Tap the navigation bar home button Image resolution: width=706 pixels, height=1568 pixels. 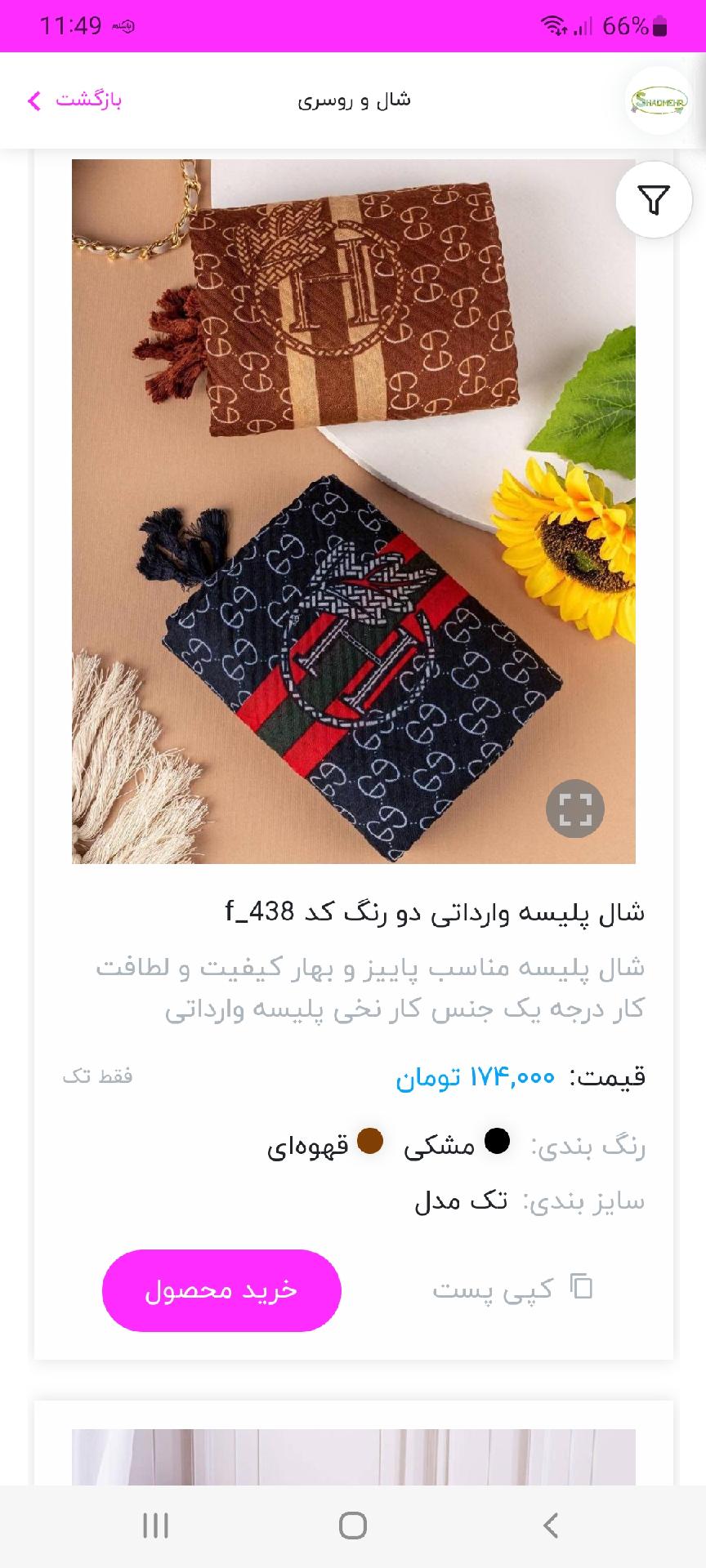tap(353, 1526)
